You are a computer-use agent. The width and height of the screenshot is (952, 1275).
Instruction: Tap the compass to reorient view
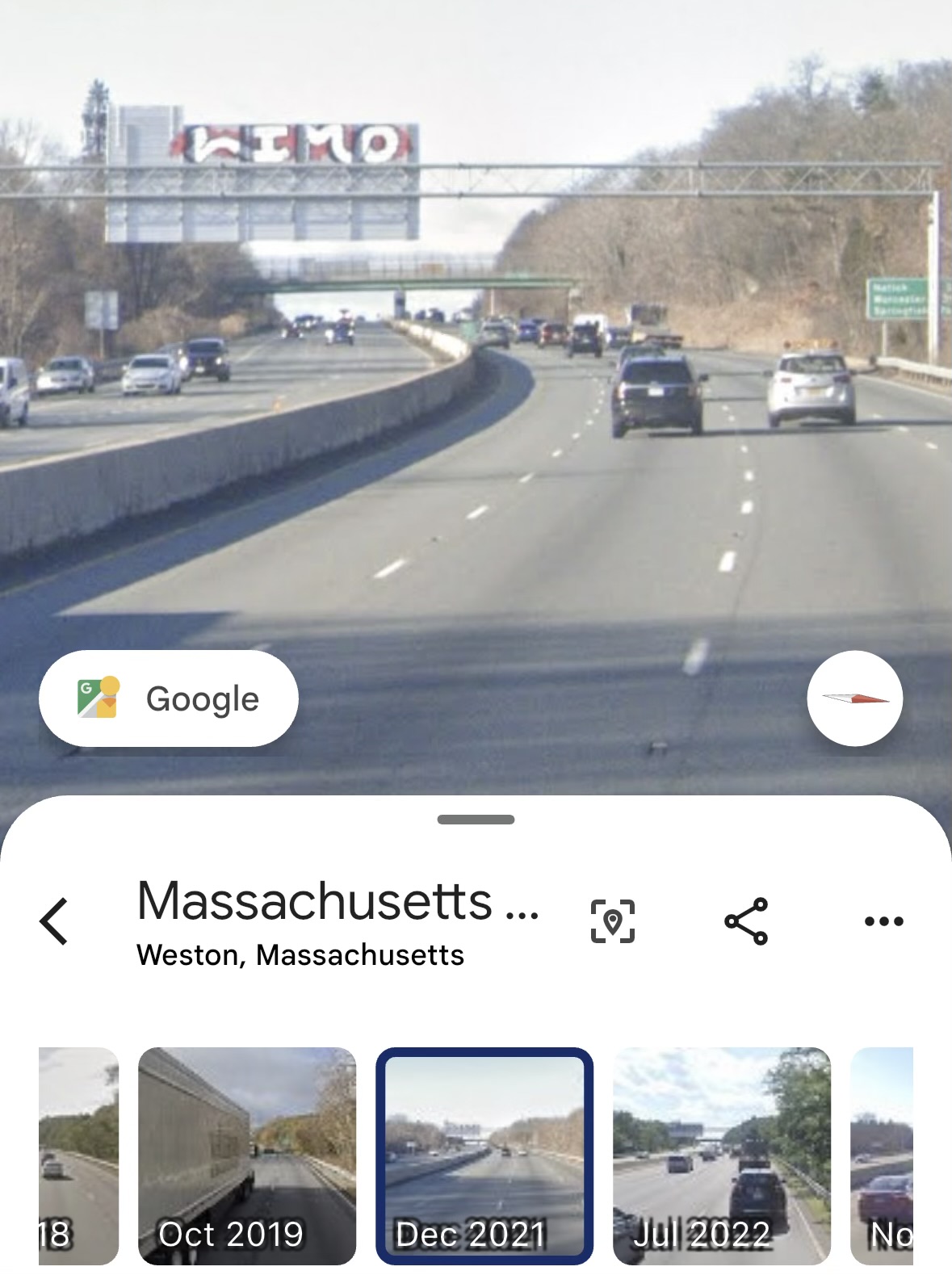pos(854,698)
